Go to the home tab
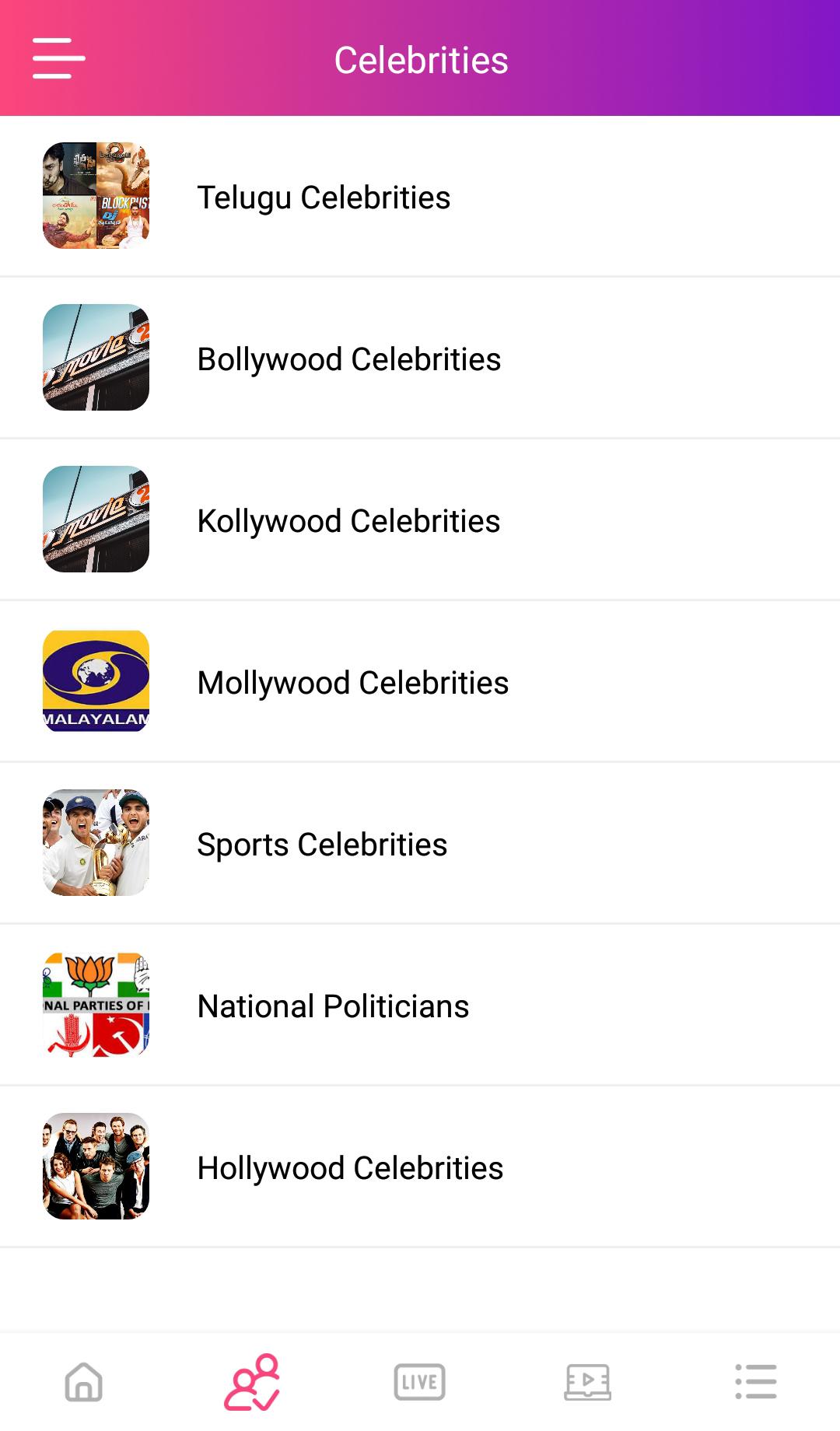Screen dimensions: 840x1431 [x=84, y=1382]
